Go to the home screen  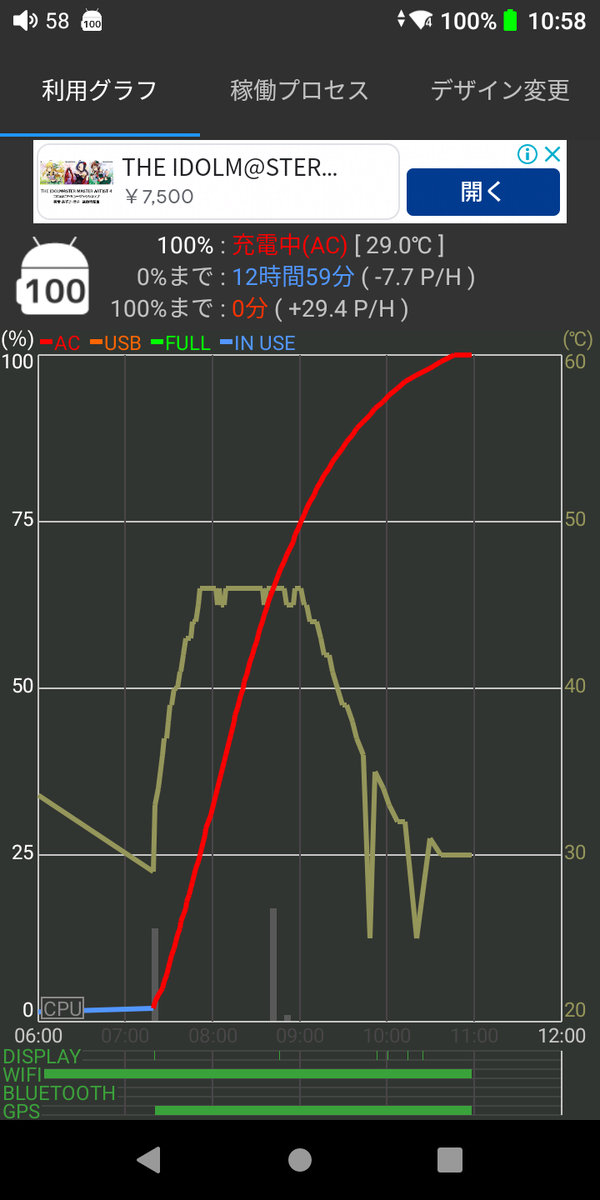[x=300, y=1159]
